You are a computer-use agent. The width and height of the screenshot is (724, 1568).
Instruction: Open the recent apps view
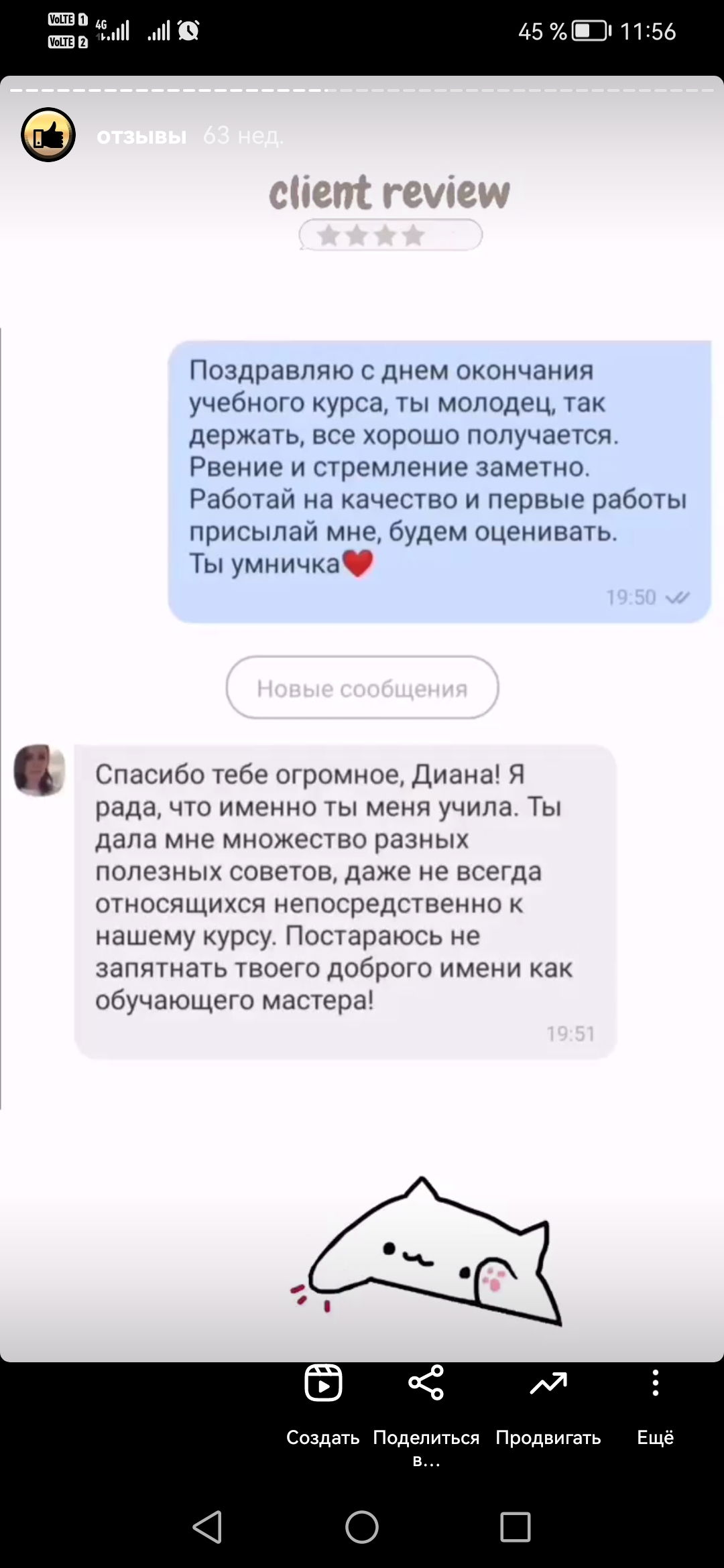click(516, 1527)
